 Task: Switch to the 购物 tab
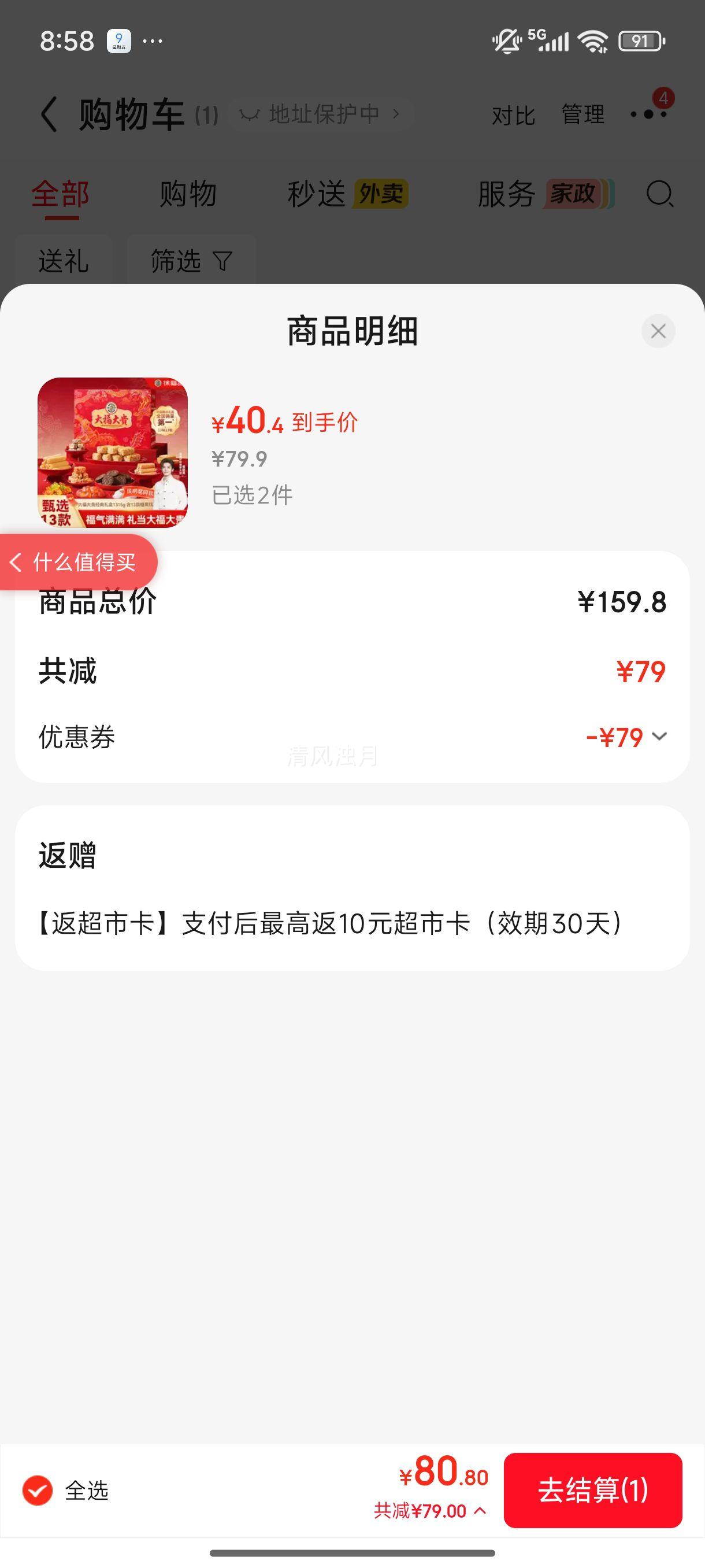pos(188,194)
